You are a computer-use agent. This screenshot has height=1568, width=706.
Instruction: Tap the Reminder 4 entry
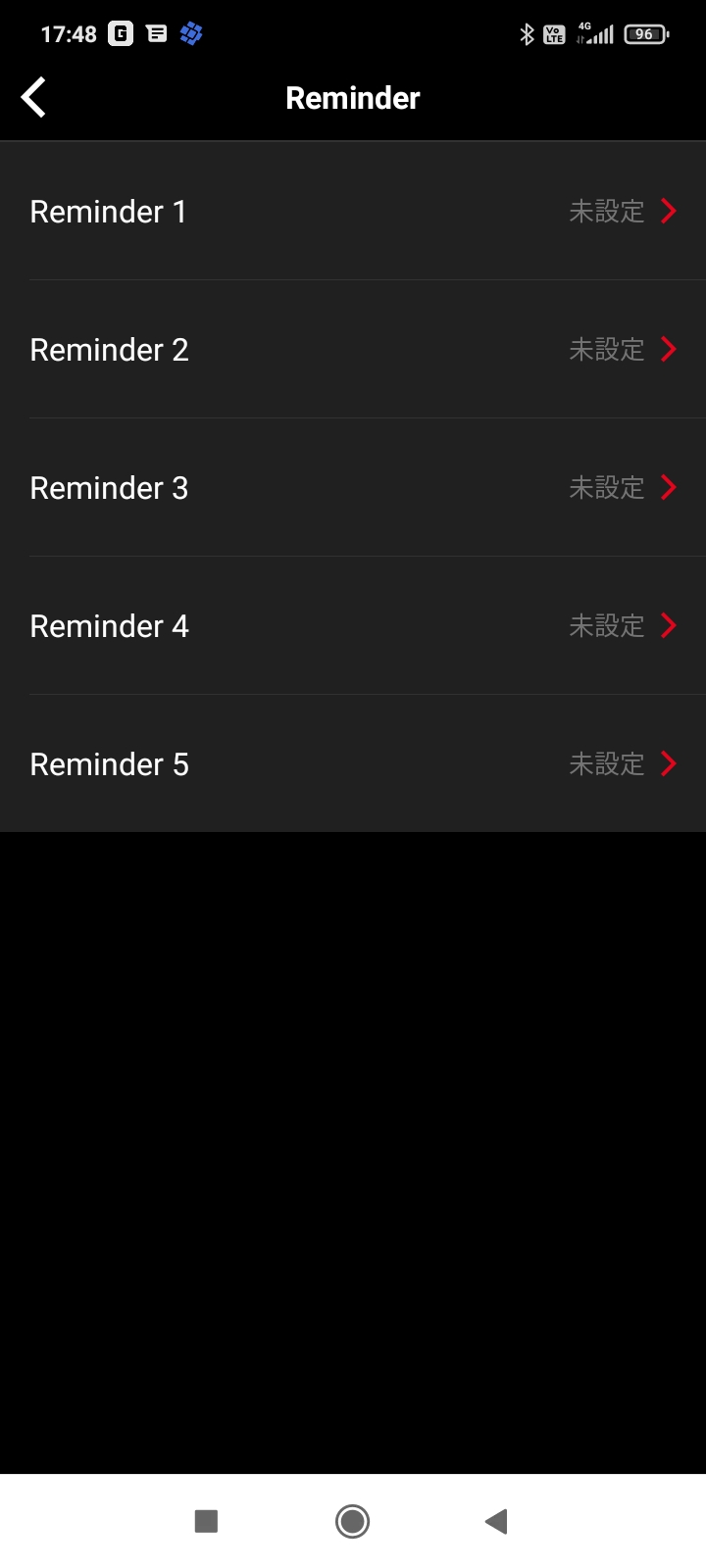pos(353,626)
